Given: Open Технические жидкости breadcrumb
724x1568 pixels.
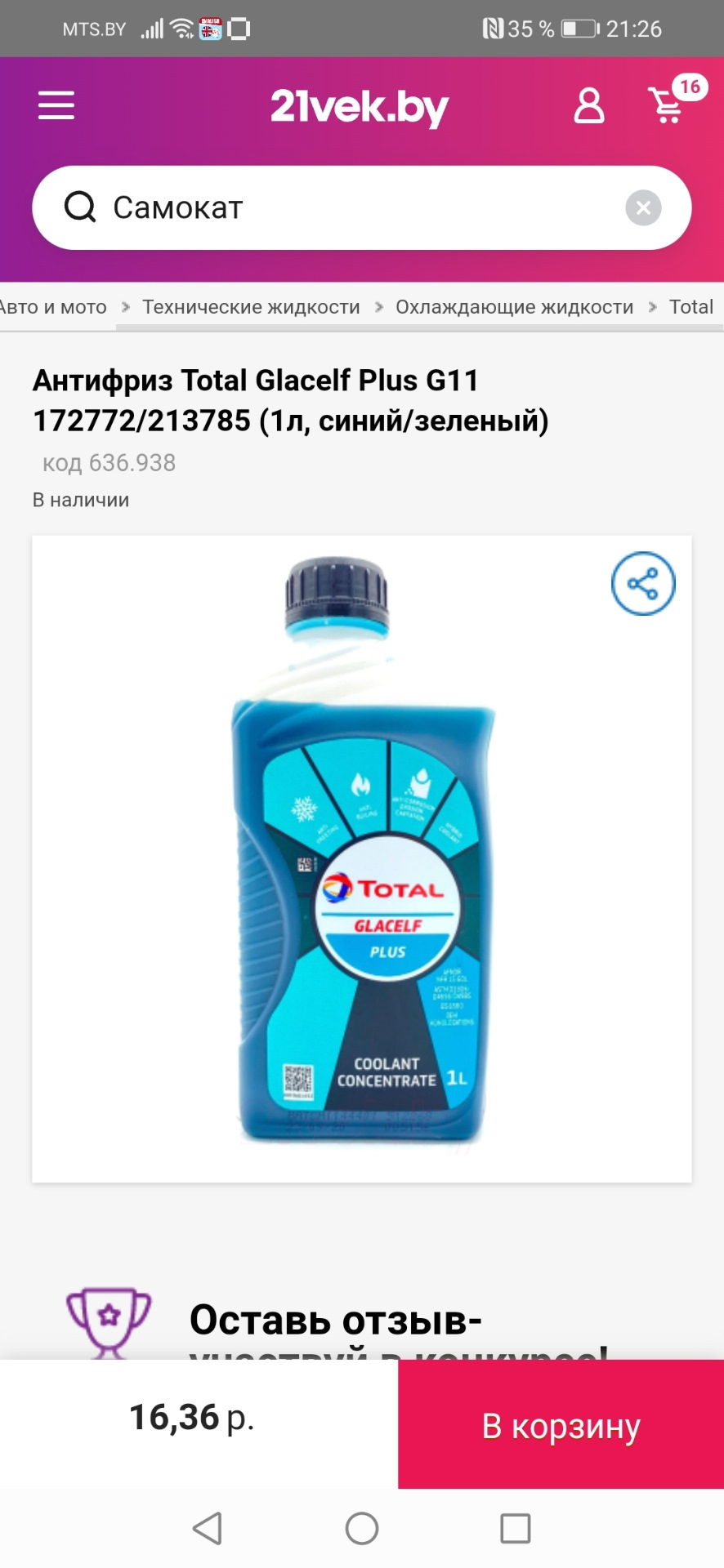Looking at the screenshot, I should coord(251,307).
